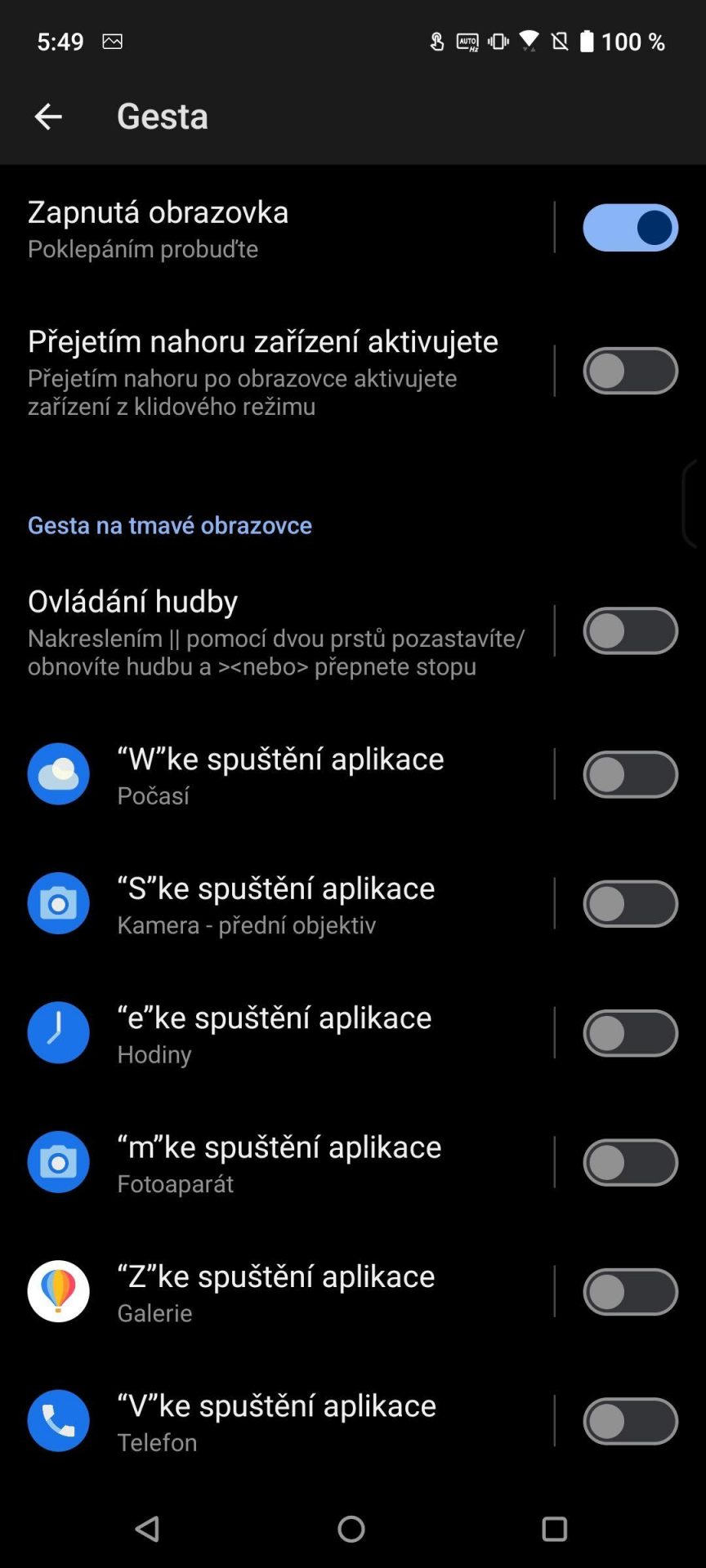The image size is (706, 1568).
Task: Open the "V" gesture row for Telefon
Action: pyautogui.click(x=278, y=1422)
